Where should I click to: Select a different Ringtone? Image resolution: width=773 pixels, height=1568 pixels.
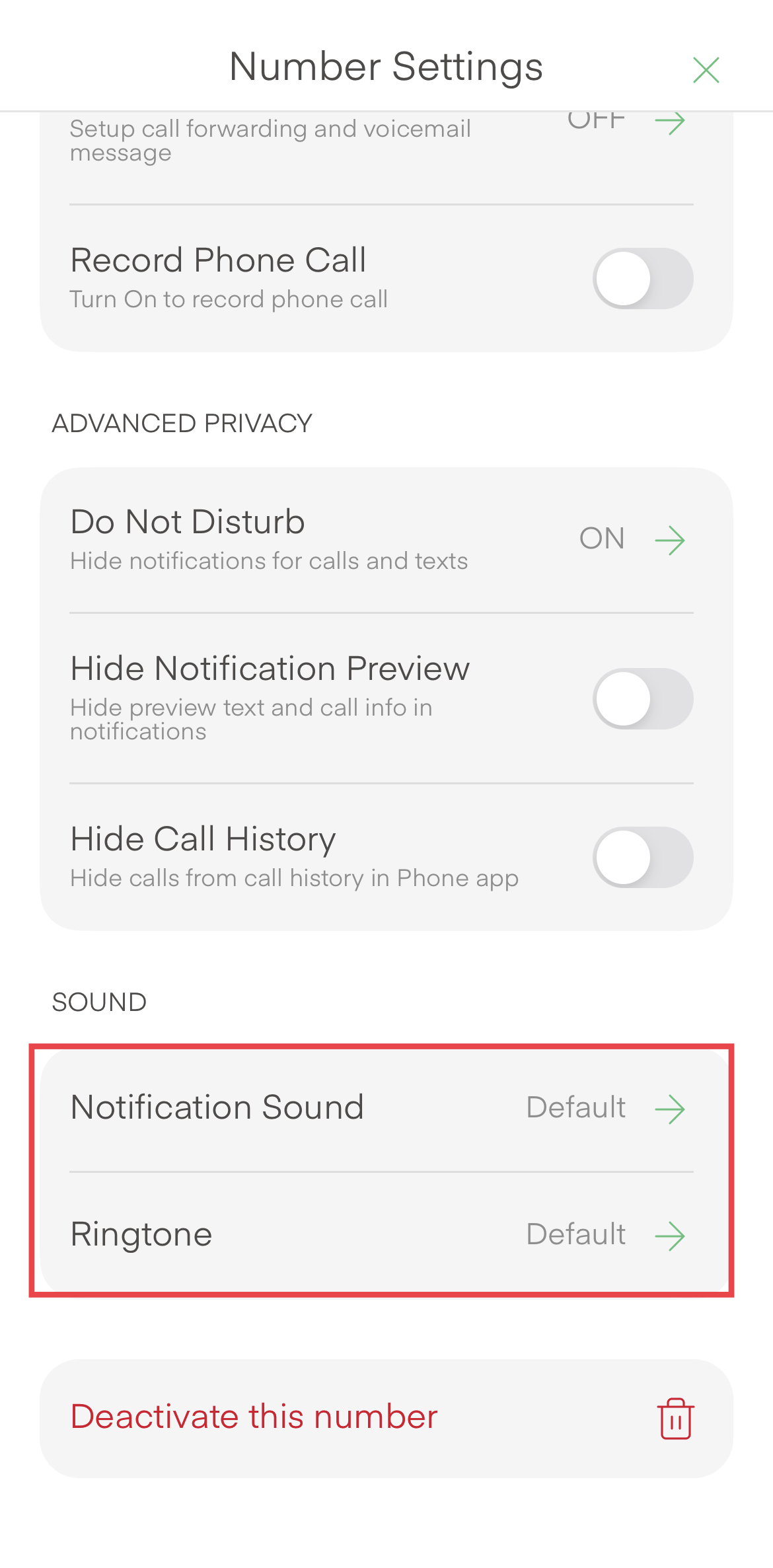tap(669, 1235)
